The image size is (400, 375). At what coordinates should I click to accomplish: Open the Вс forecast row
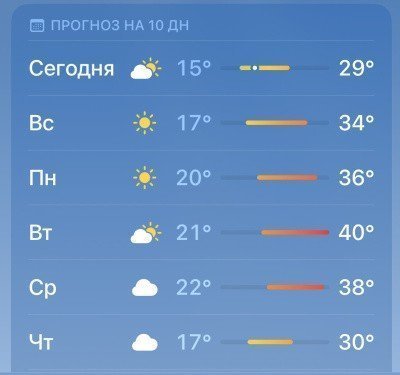pyautogui.click(x=201, y=123)
